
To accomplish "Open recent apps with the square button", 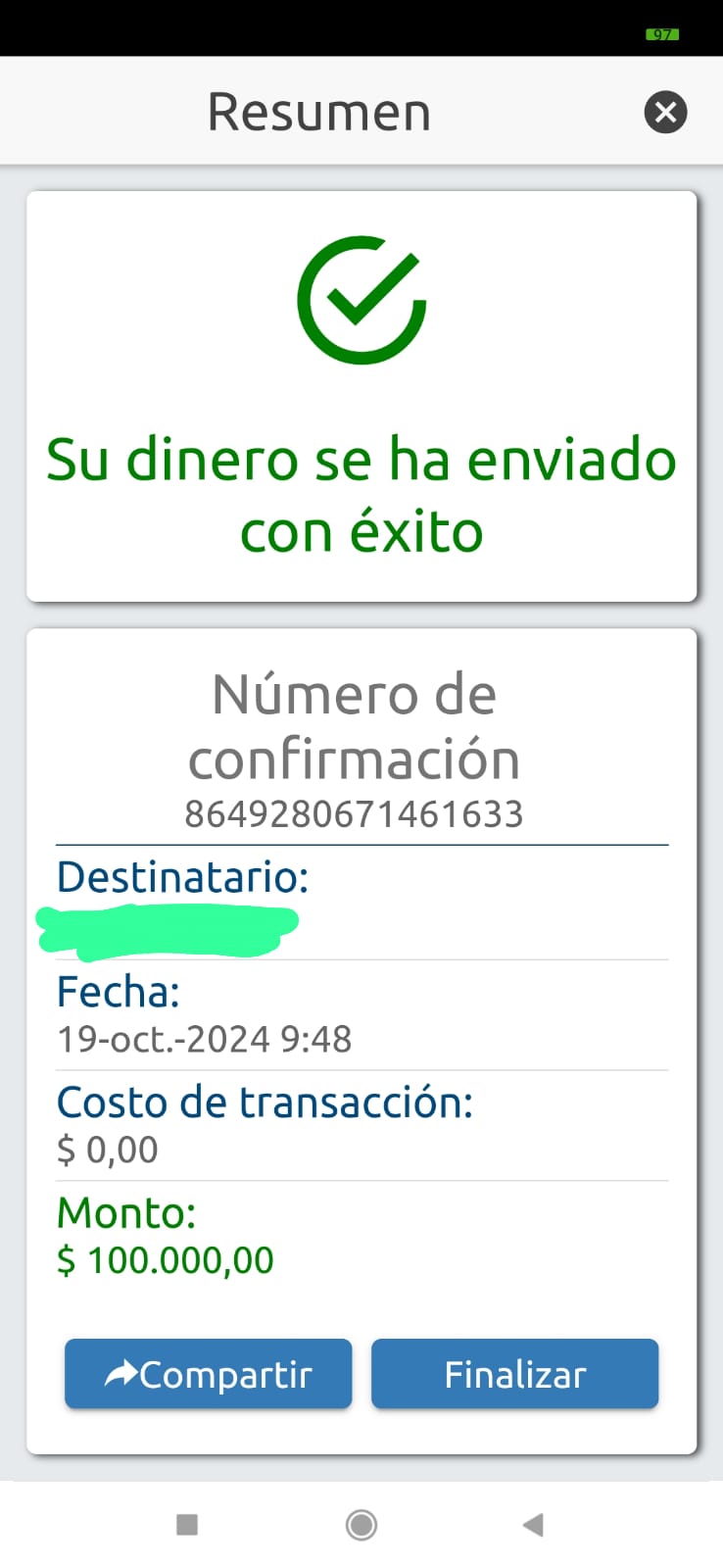I will 187,1524.
